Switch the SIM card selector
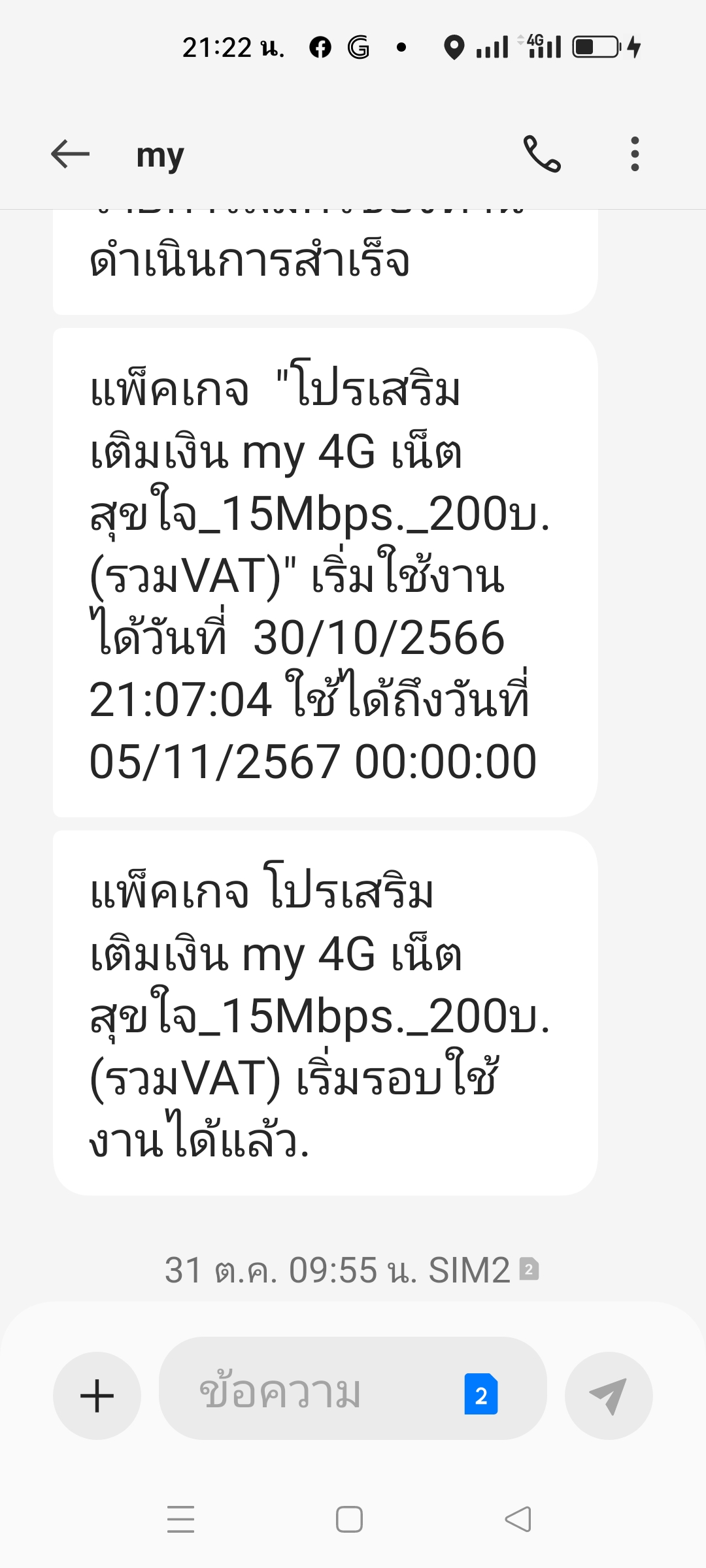Screen dimensions: 706x1568 (x=481, y=1394)
